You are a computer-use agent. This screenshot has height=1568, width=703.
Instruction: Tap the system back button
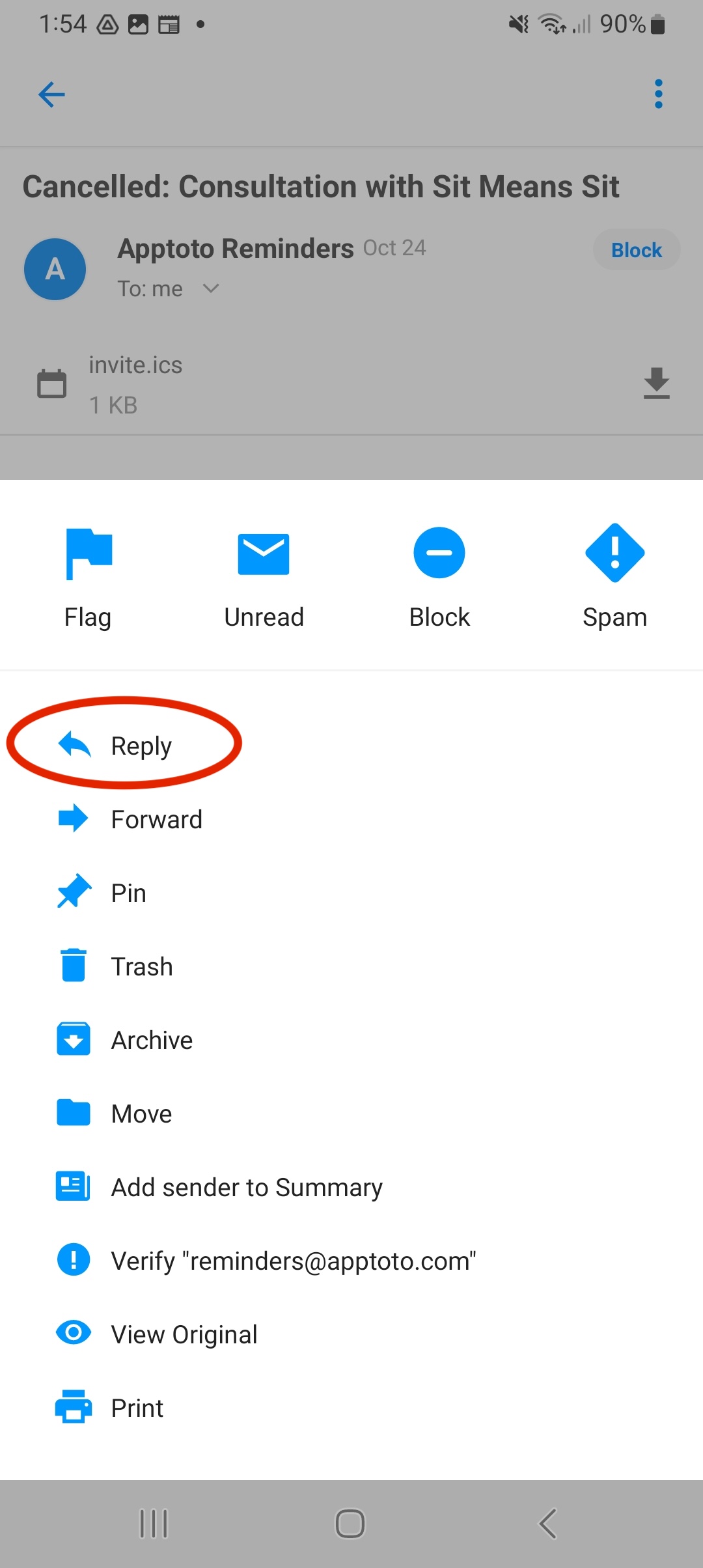[547, 1524]
